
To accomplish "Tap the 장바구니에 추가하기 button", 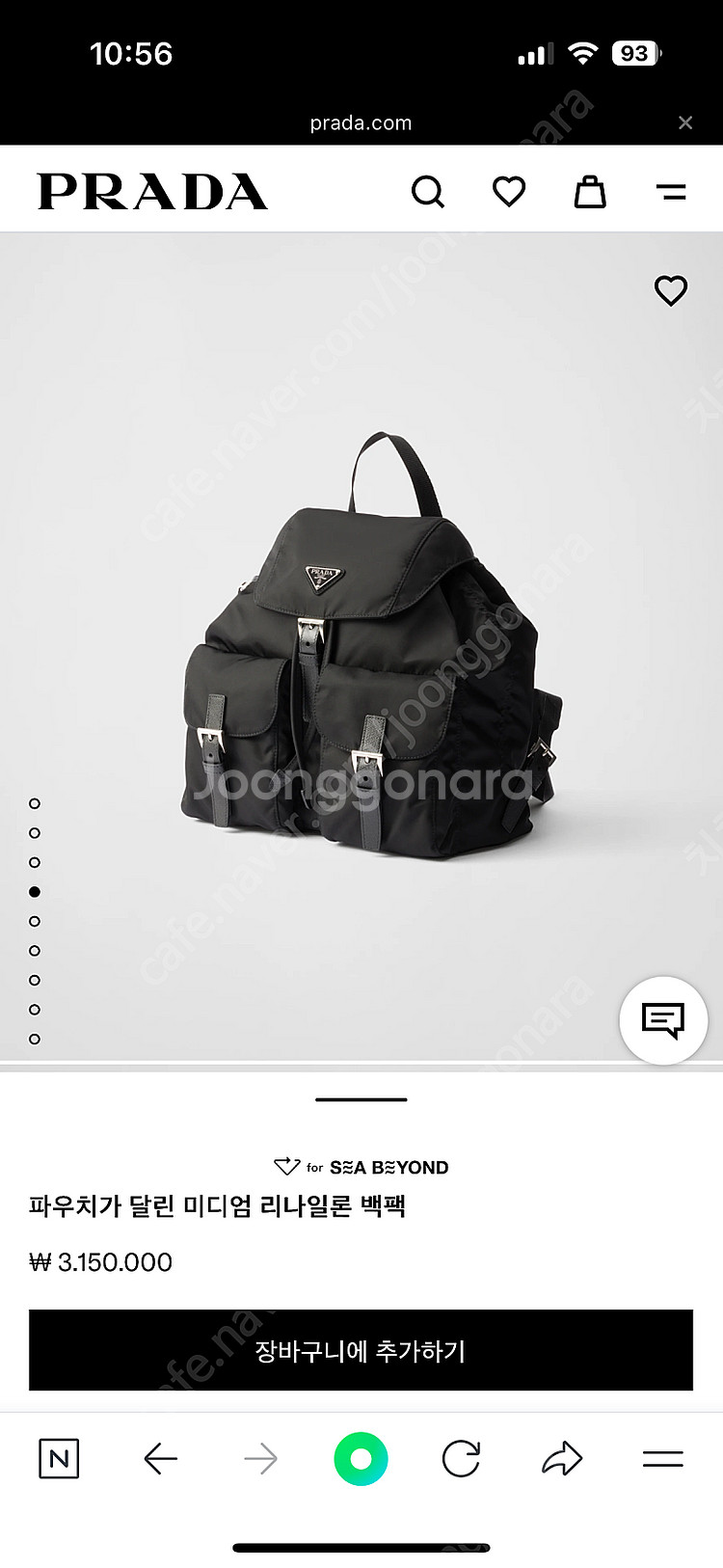I will [361, 1352].
